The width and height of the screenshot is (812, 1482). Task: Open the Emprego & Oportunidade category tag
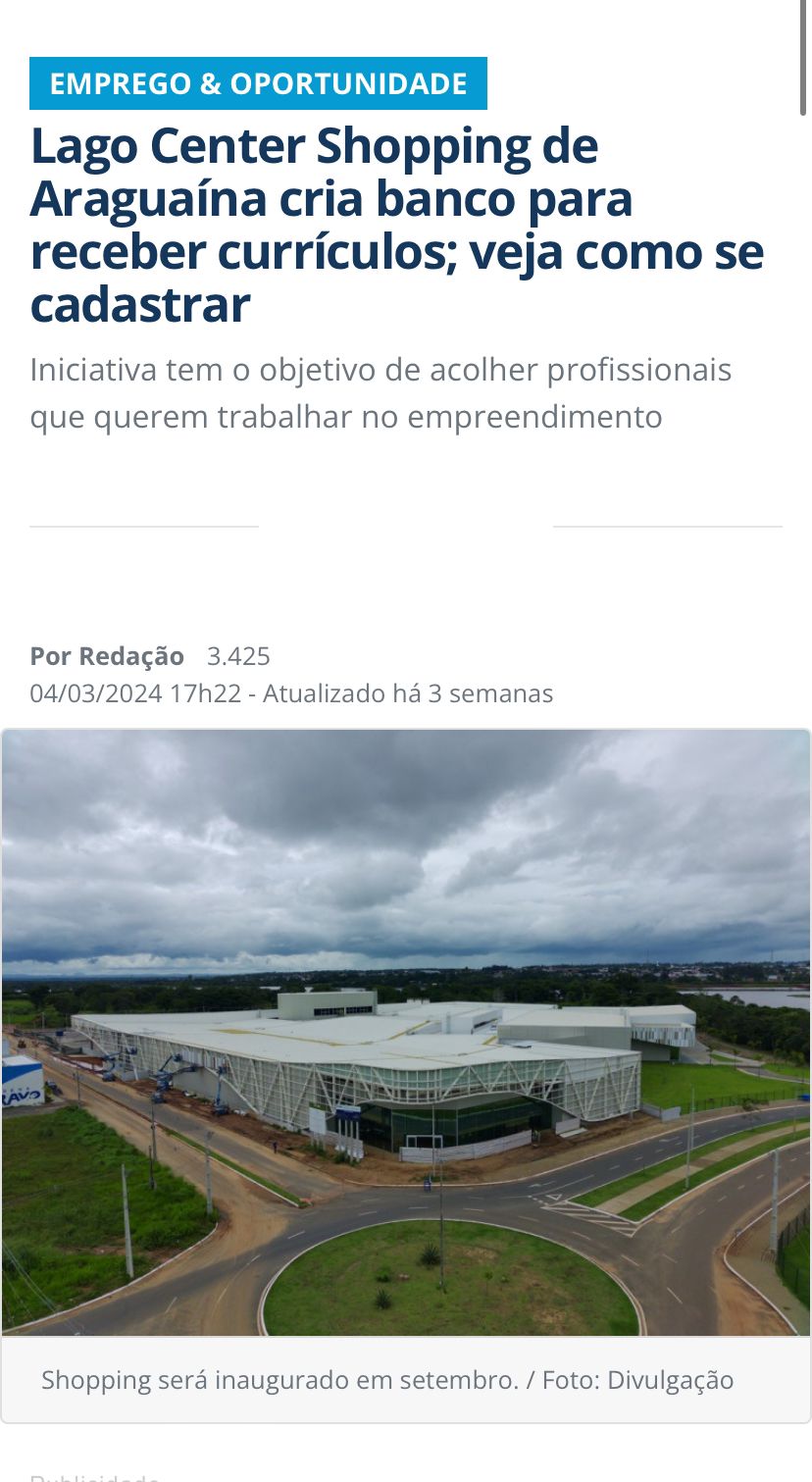pyautogui.click(x=258, y=83)
